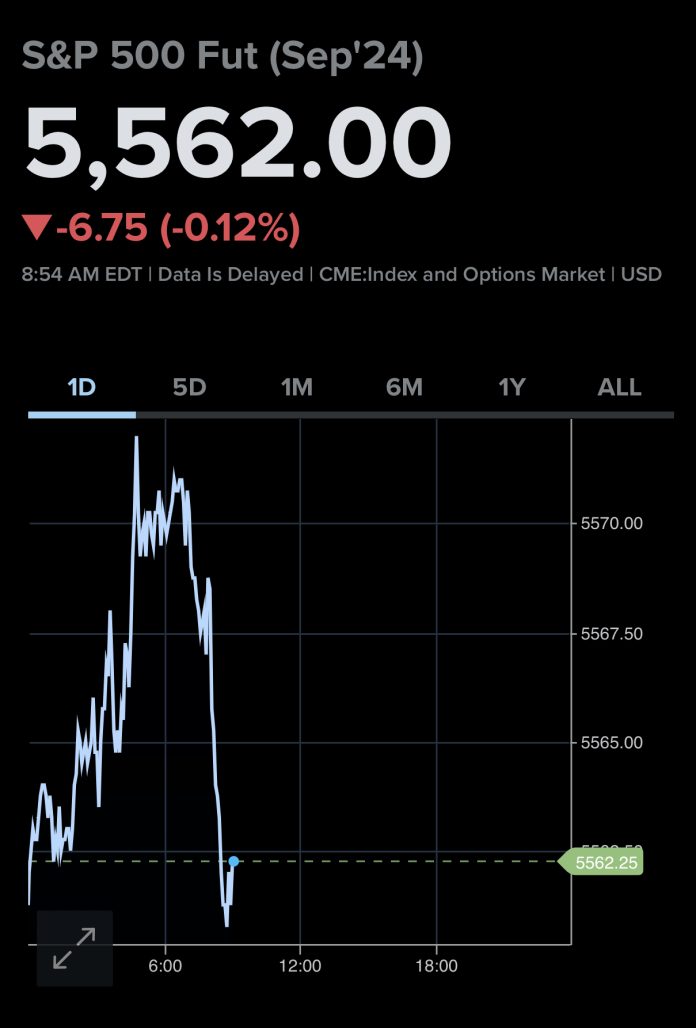Image resolution: width=696 pixels, height=1028 pixels.
Task: Switch to the 5D chart range
Action: [189, 388]
